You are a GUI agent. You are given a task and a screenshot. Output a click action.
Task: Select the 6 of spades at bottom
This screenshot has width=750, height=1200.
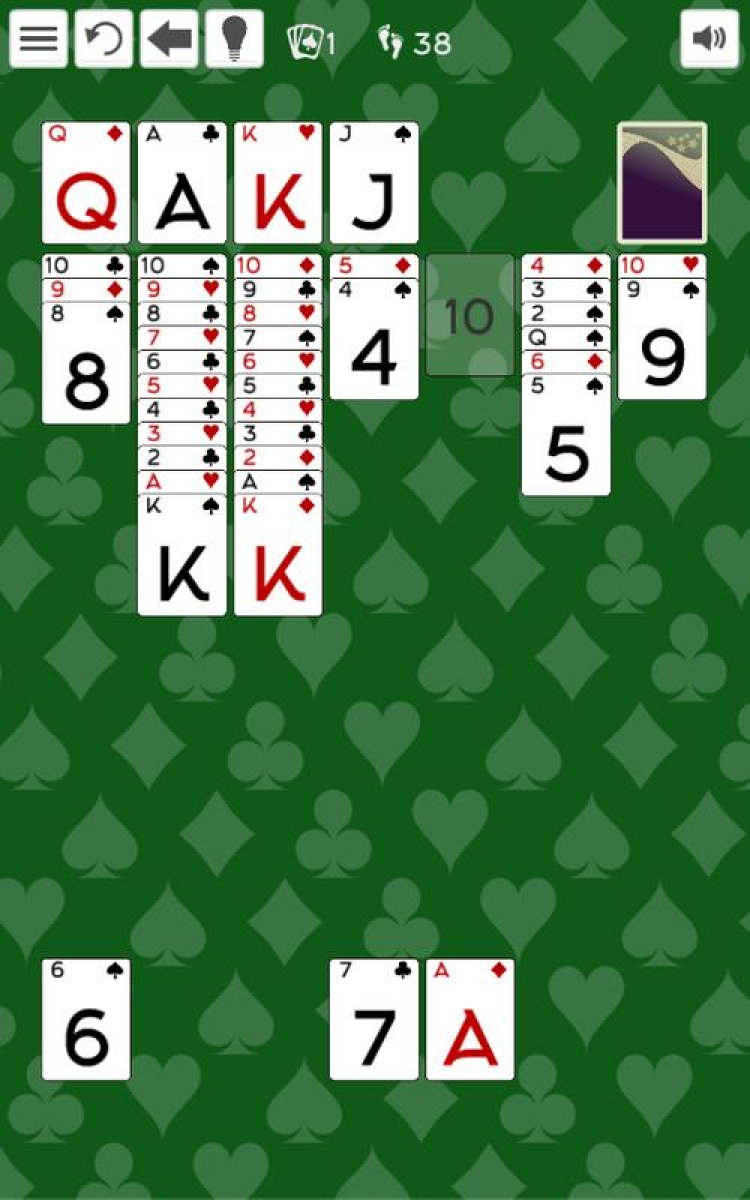coord(86,1020)
